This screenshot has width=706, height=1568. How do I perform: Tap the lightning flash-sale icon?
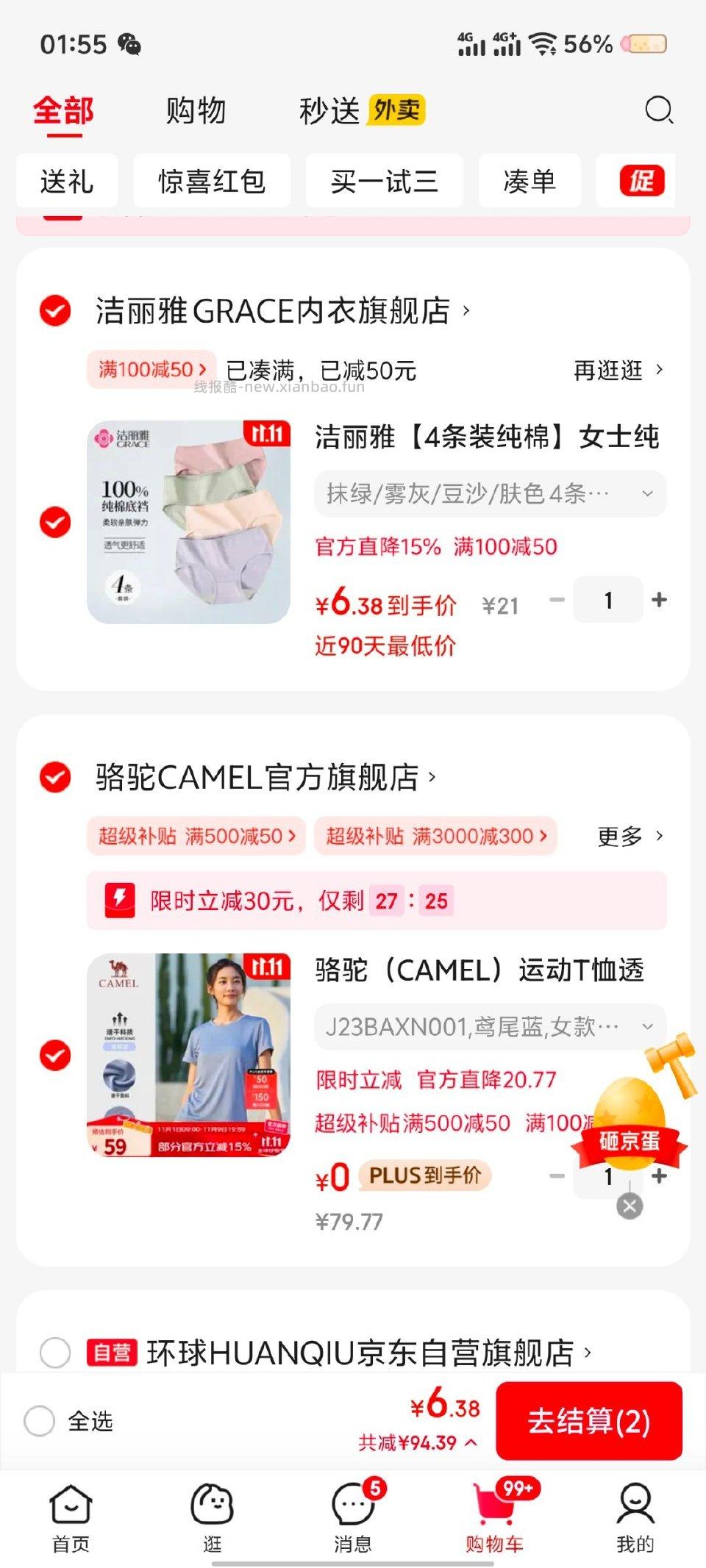click(120, 899)
